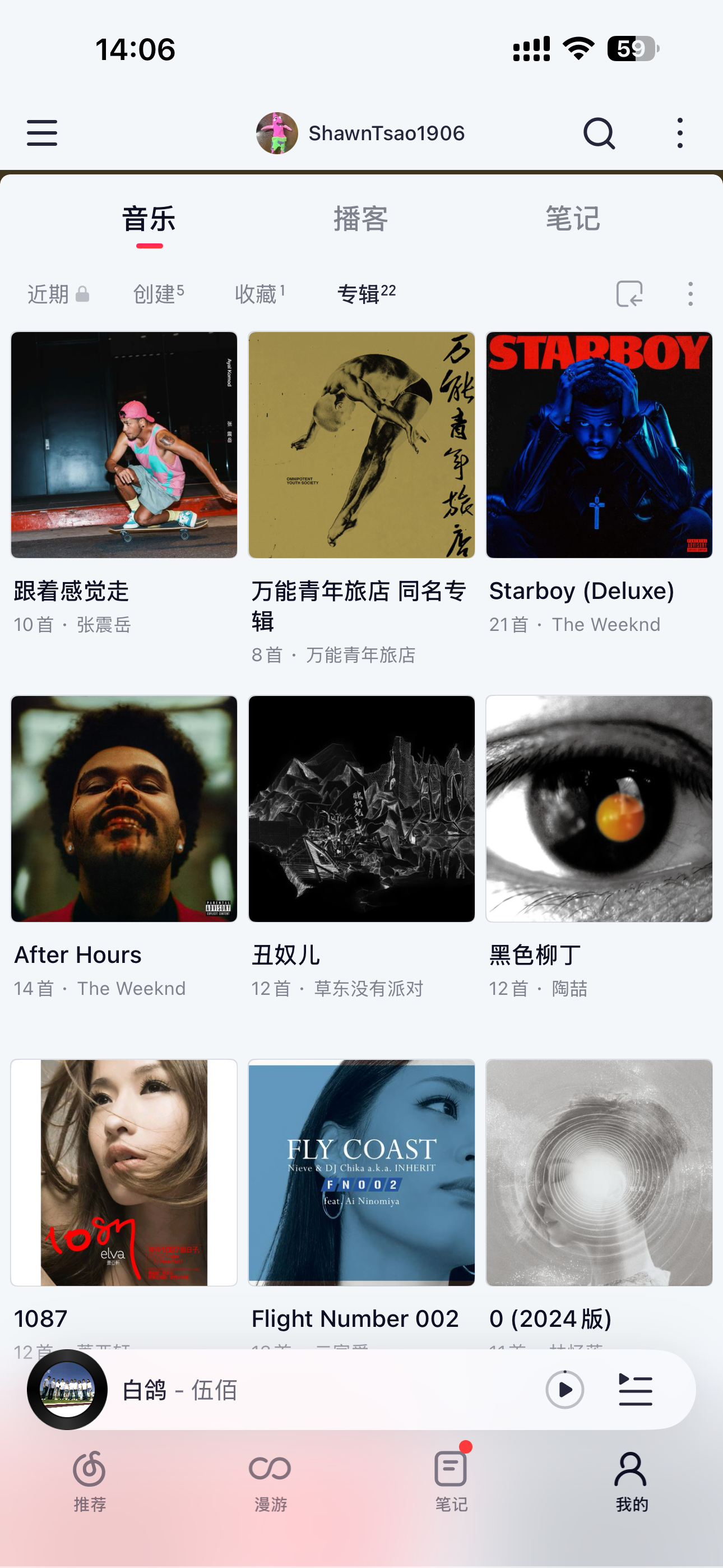Play the song 白鸽 in mini player
The image size is (723, 1568).
point(564,1390)
